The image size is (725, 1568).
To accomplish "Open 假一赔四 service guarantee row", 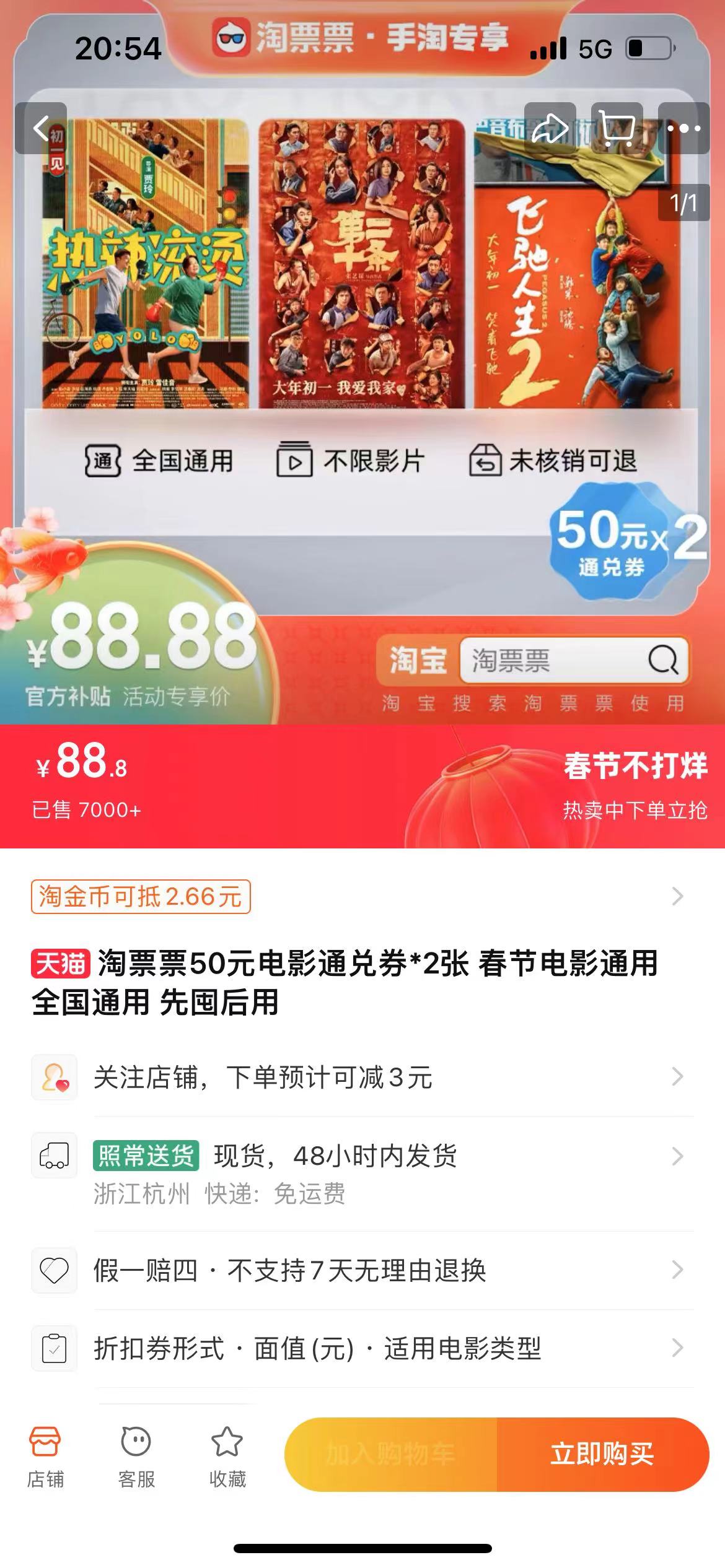I will coord(362,1271).
